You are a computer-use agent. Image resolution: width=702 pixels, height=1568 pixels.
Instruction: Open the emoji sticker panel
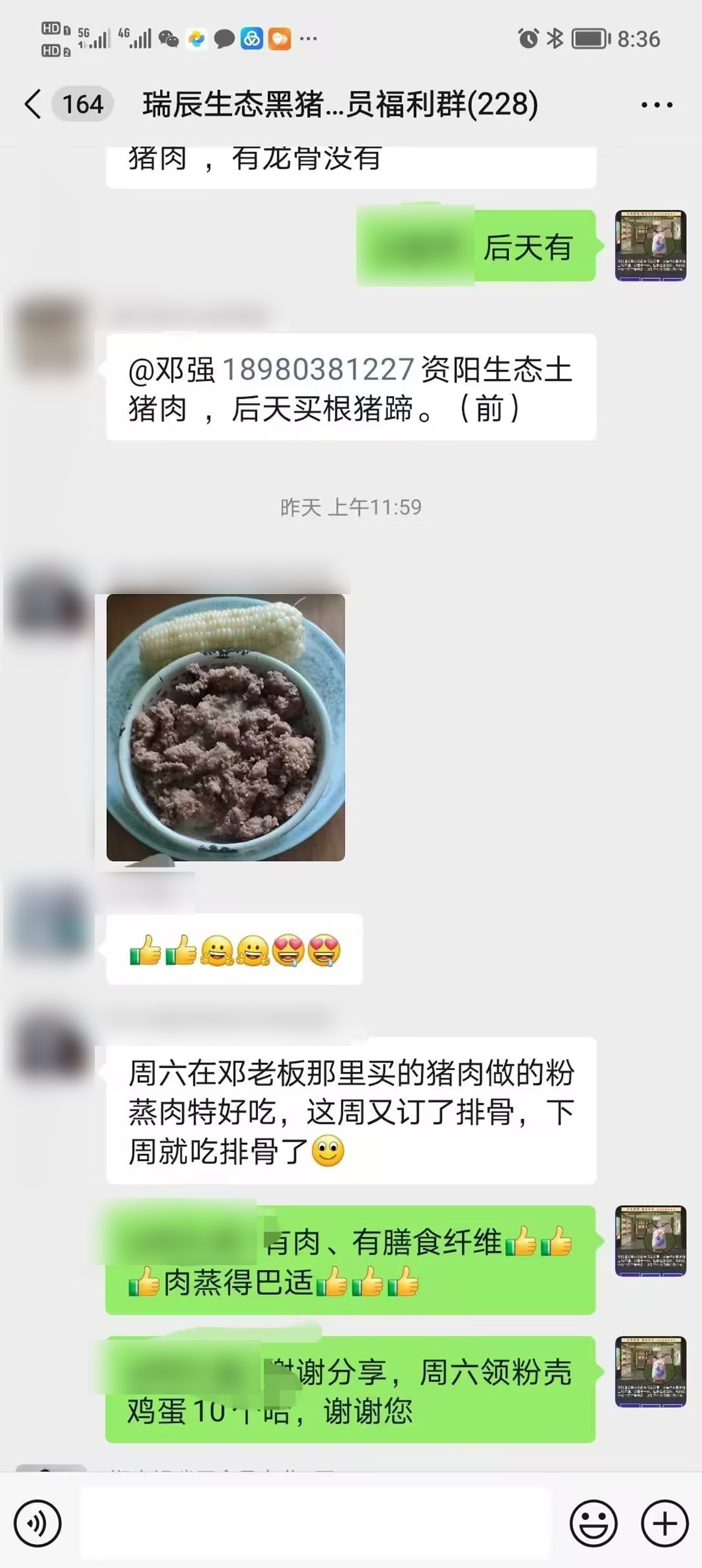click(x=593, y=1523)
